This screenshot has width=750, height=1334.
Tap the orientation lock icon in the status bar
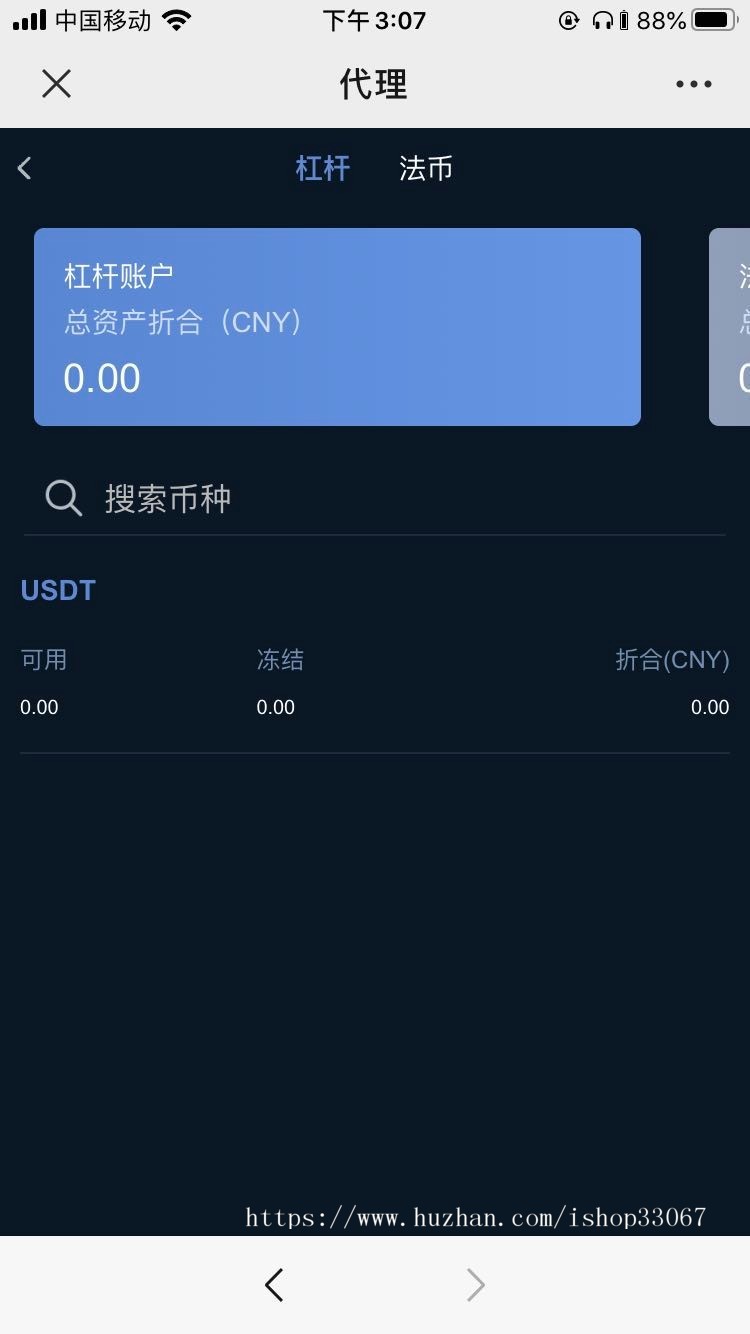click(568, 20)
